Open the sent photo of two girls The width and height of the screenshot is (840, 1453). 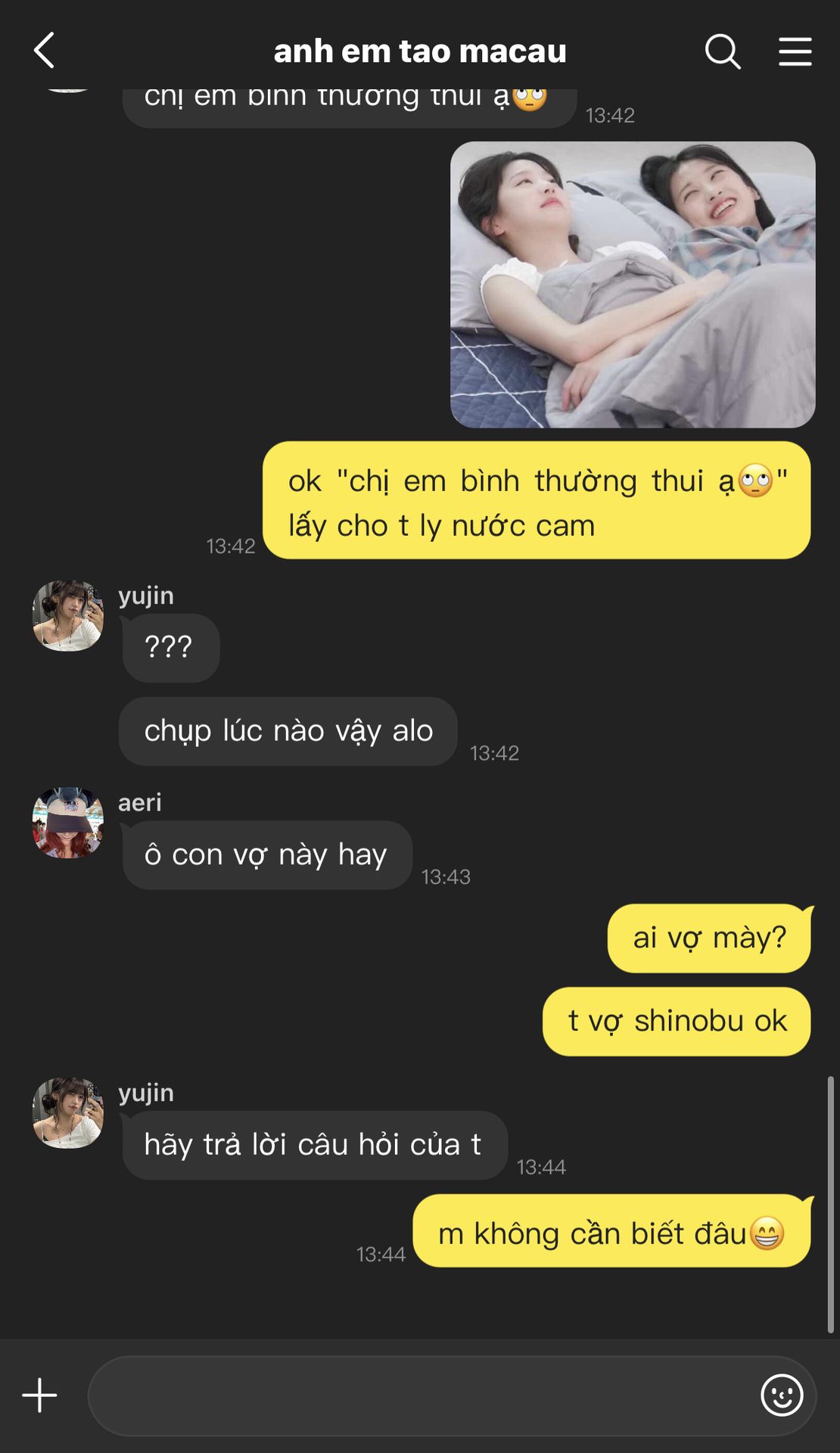pyautogui.click(x=633, y=285)
